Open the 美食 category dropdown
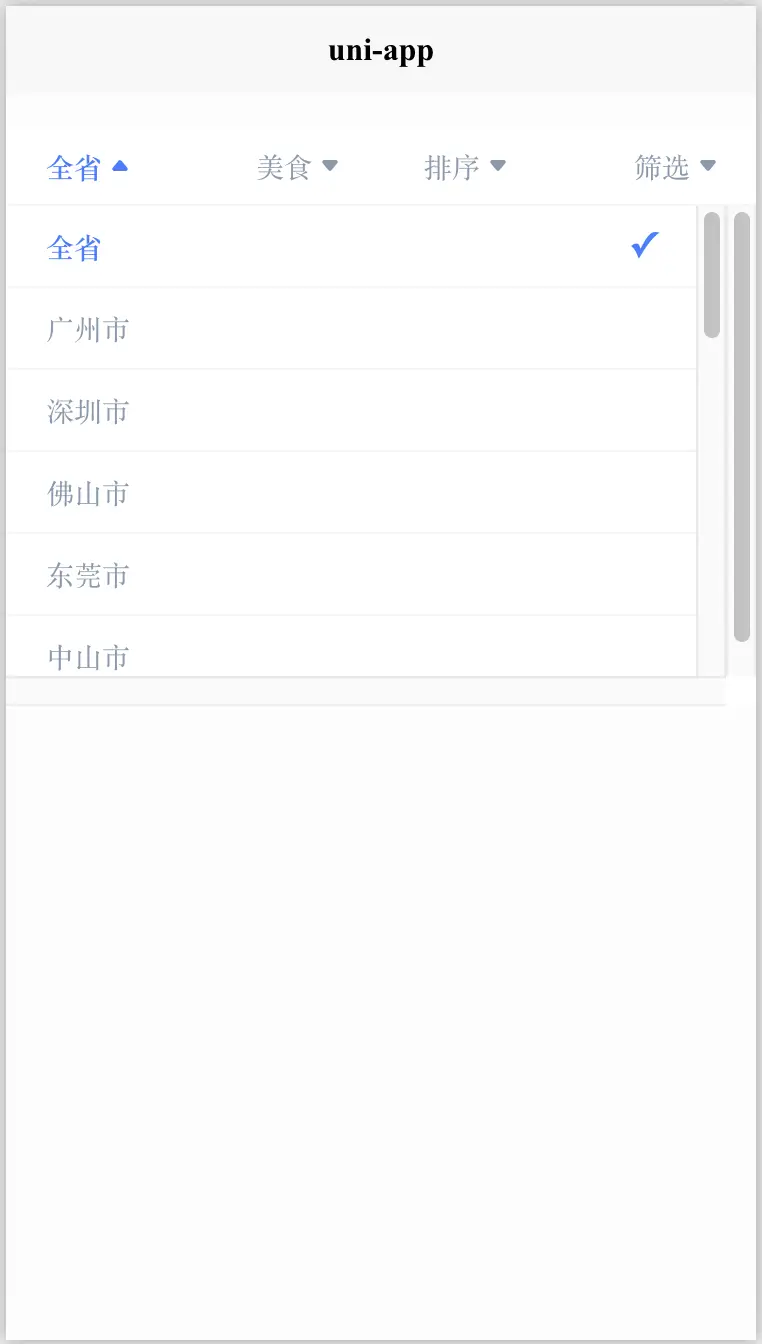Image resolution: width=762 pixels, height=1344 pixels. [297, 167]
